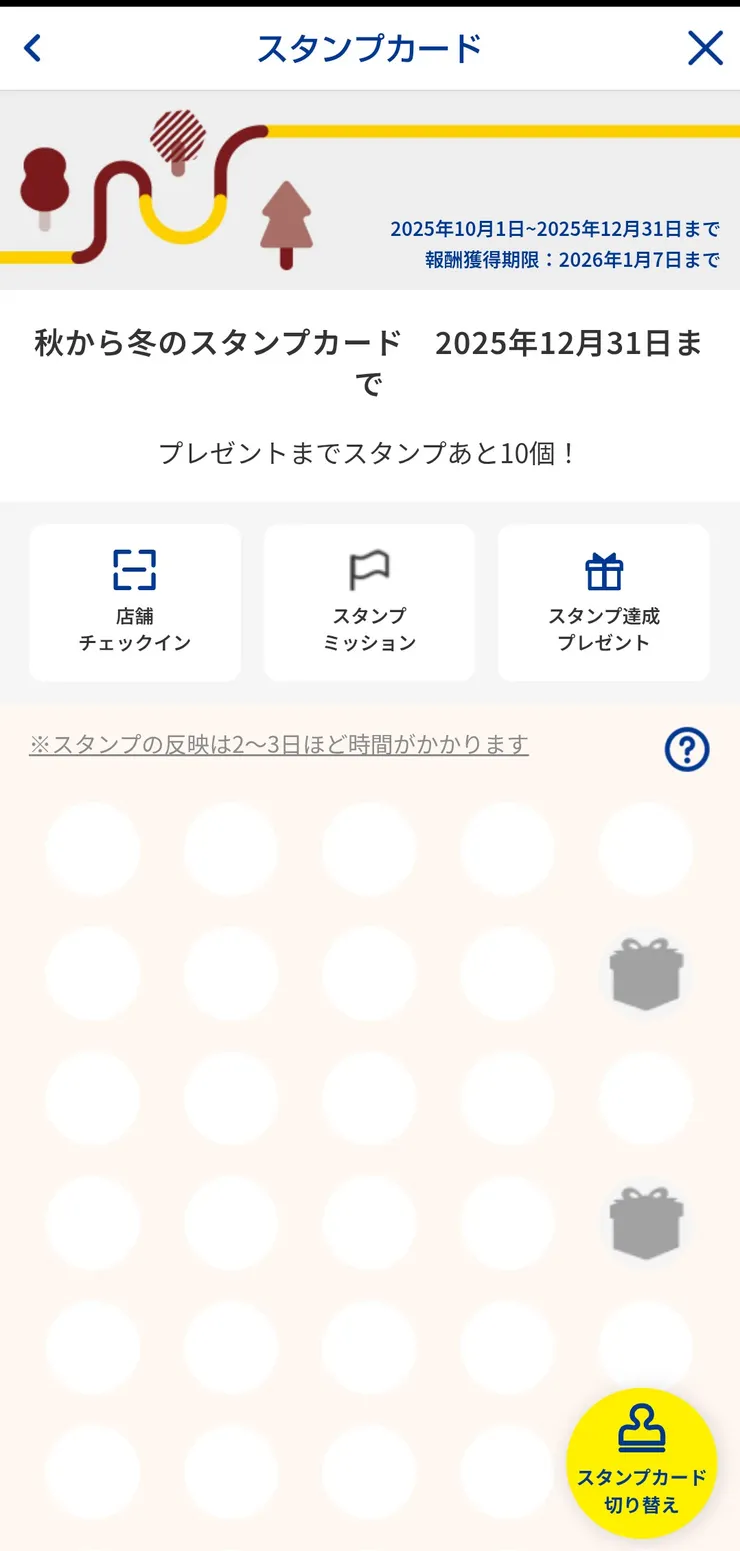
Task: Tap the second gray gift box on the stamp grid
Action: (x=645, y=1222)
